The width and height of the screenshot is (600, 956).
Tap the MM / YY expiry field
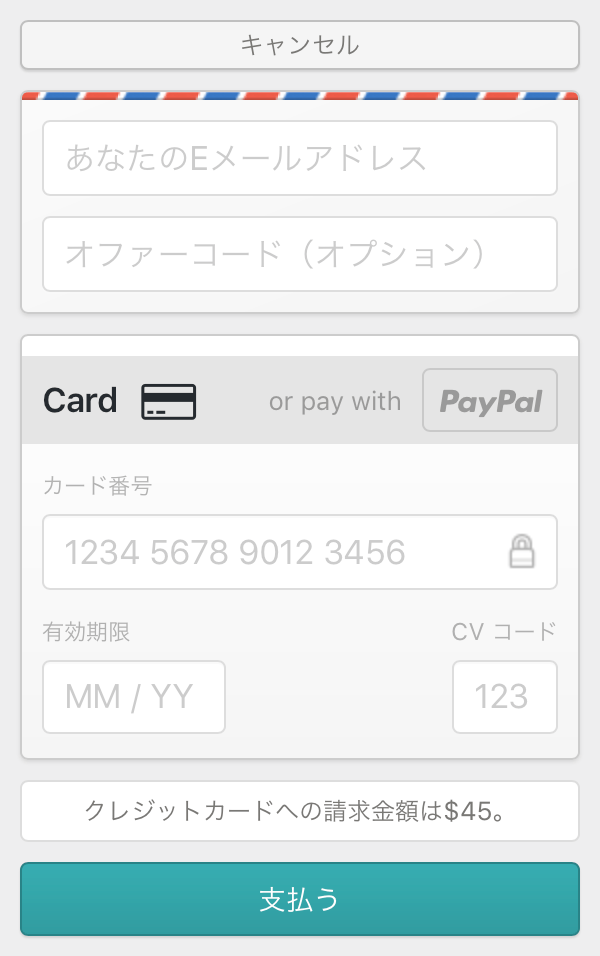(134, 696)
